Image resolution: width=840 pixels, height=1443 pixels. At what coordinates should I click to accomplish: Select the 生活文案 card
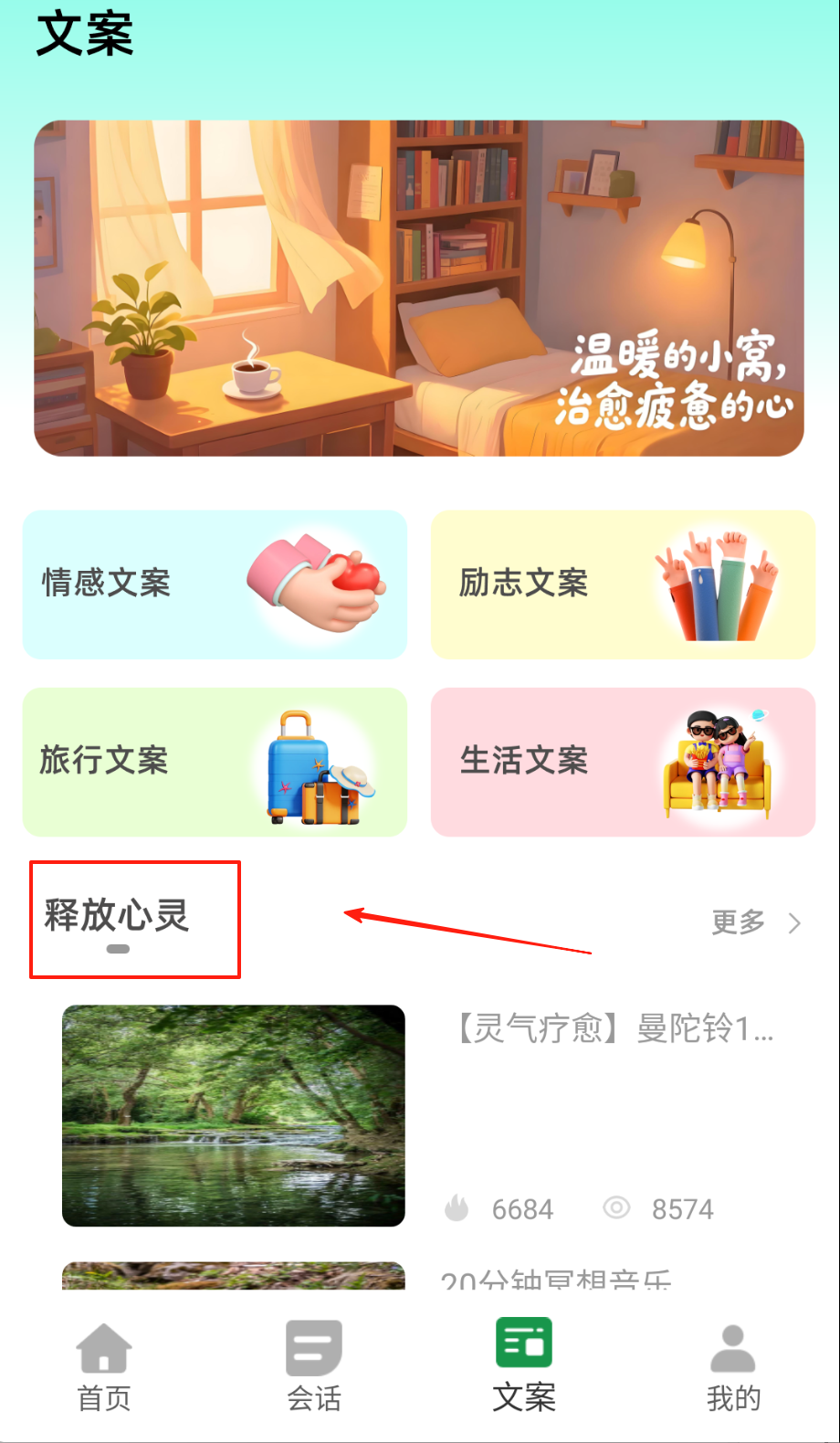pos(623,762)
